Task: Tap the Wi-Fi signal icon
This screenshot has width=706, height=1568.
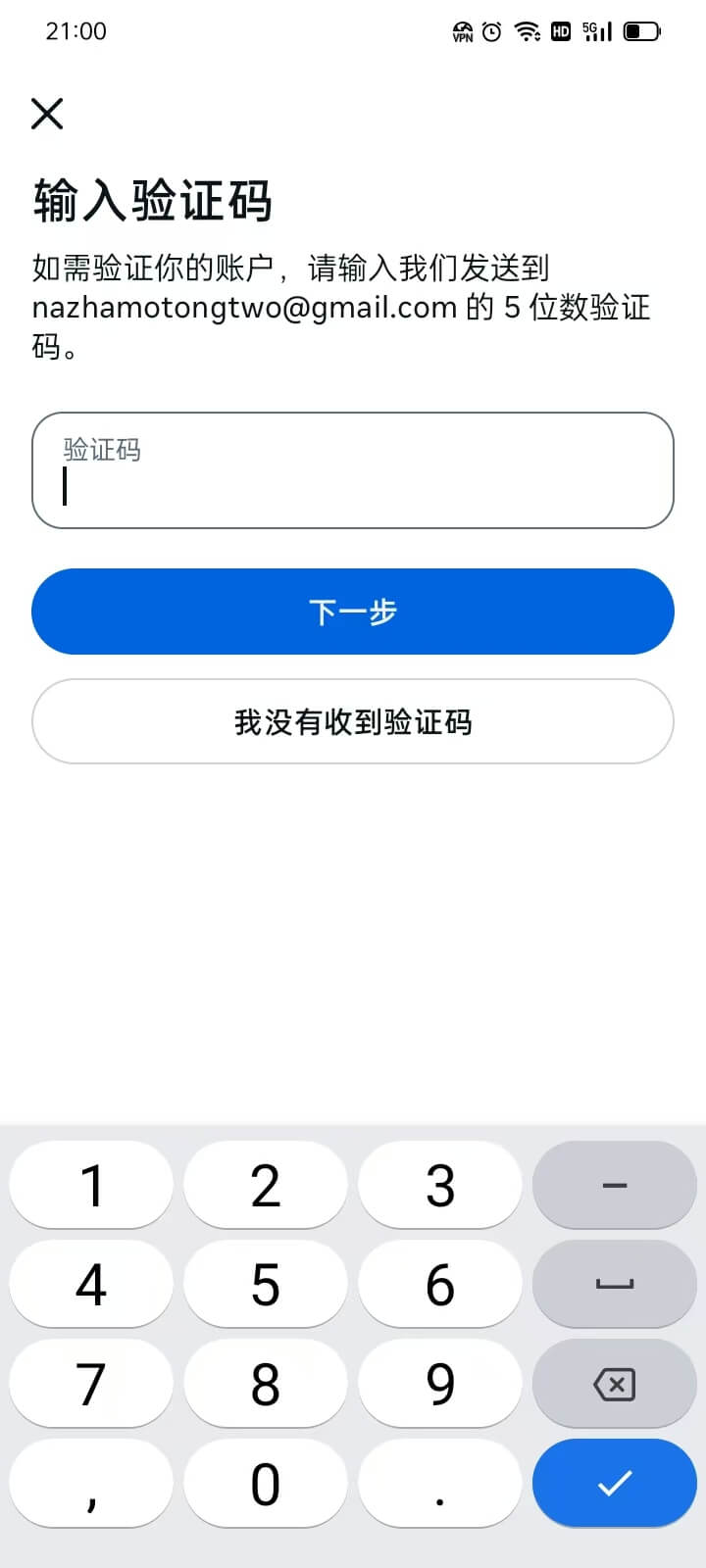Action: [x=528, y=30]
